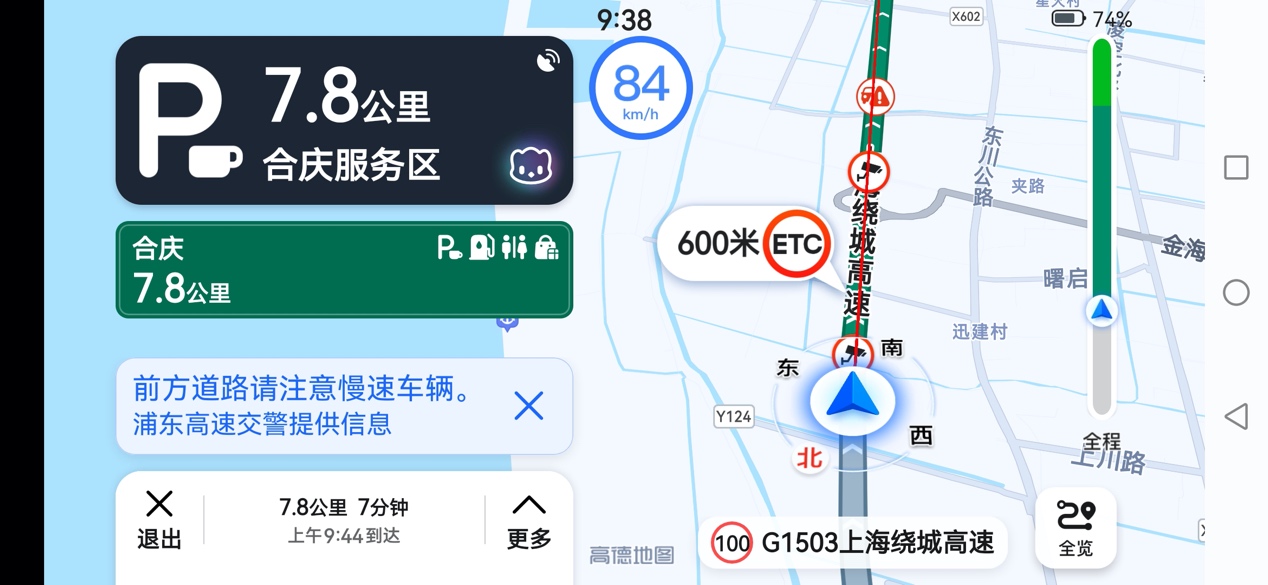Go to the system home screen
This screenshot has width=1268, height=585.
coord(1237,292)
